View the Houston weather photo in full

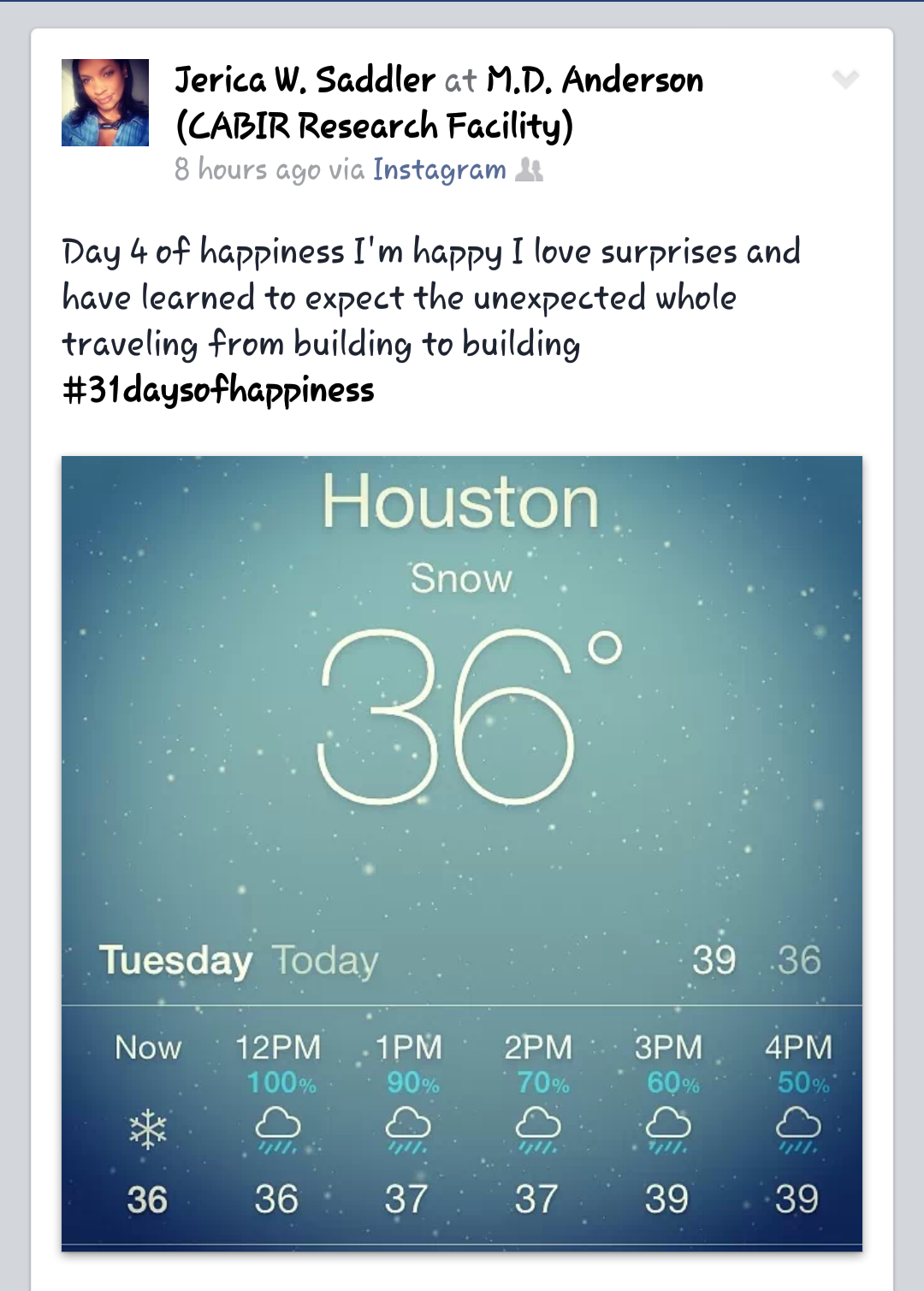(462, 852)
